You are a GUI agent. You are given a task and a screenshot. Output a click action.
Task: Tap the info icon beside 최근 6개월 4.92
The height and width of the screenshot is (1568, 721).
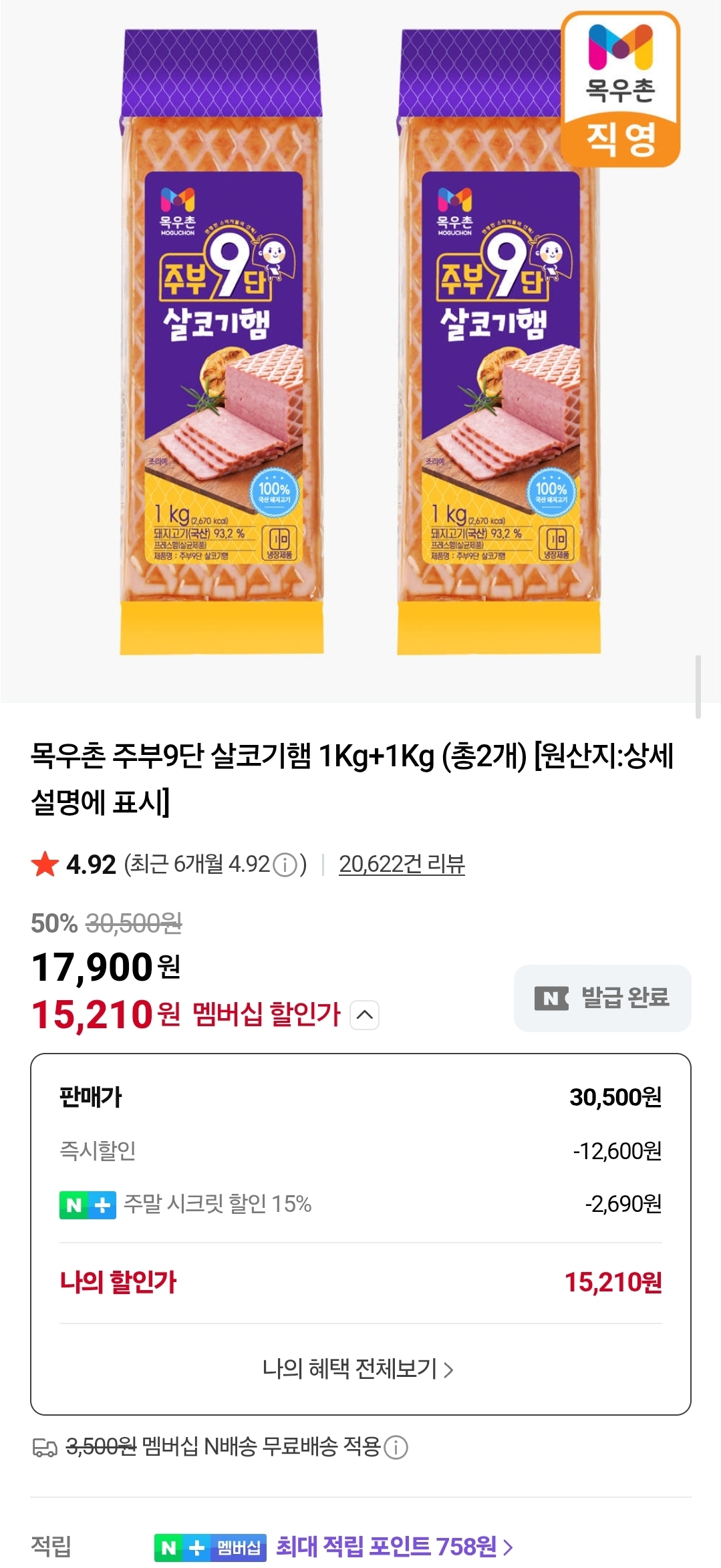pos(285,865)
